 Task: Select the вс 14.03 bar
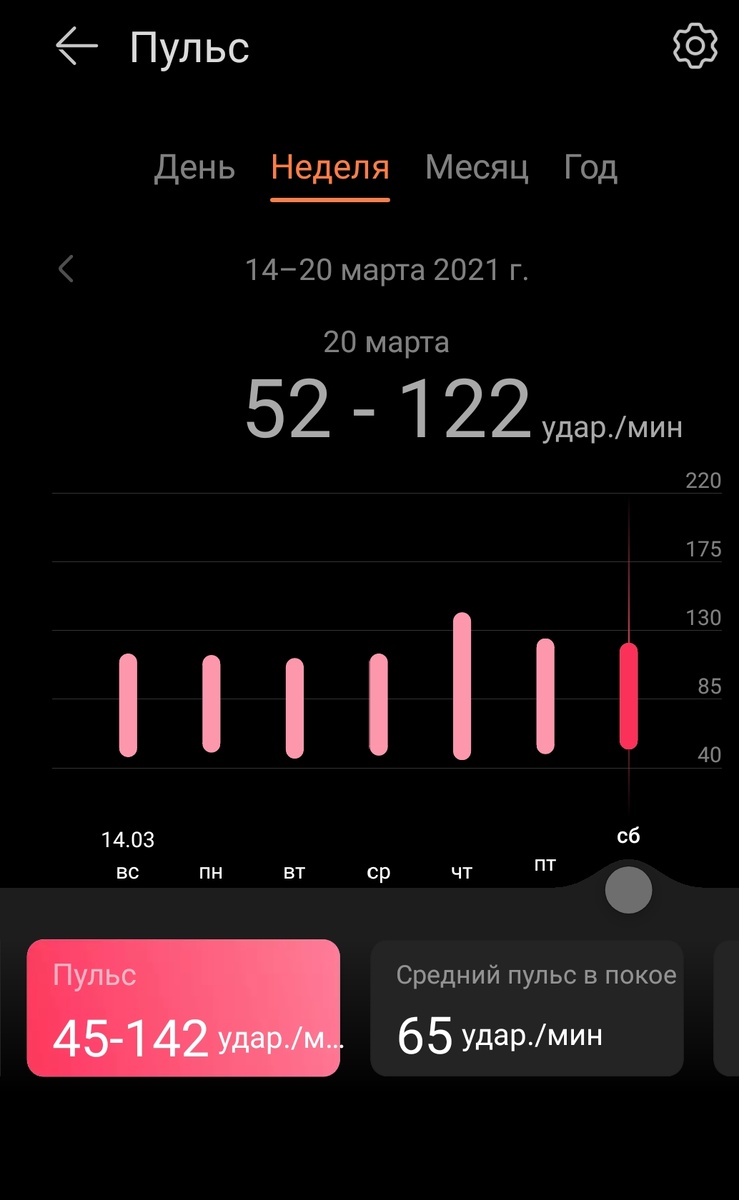pos(128,705)
